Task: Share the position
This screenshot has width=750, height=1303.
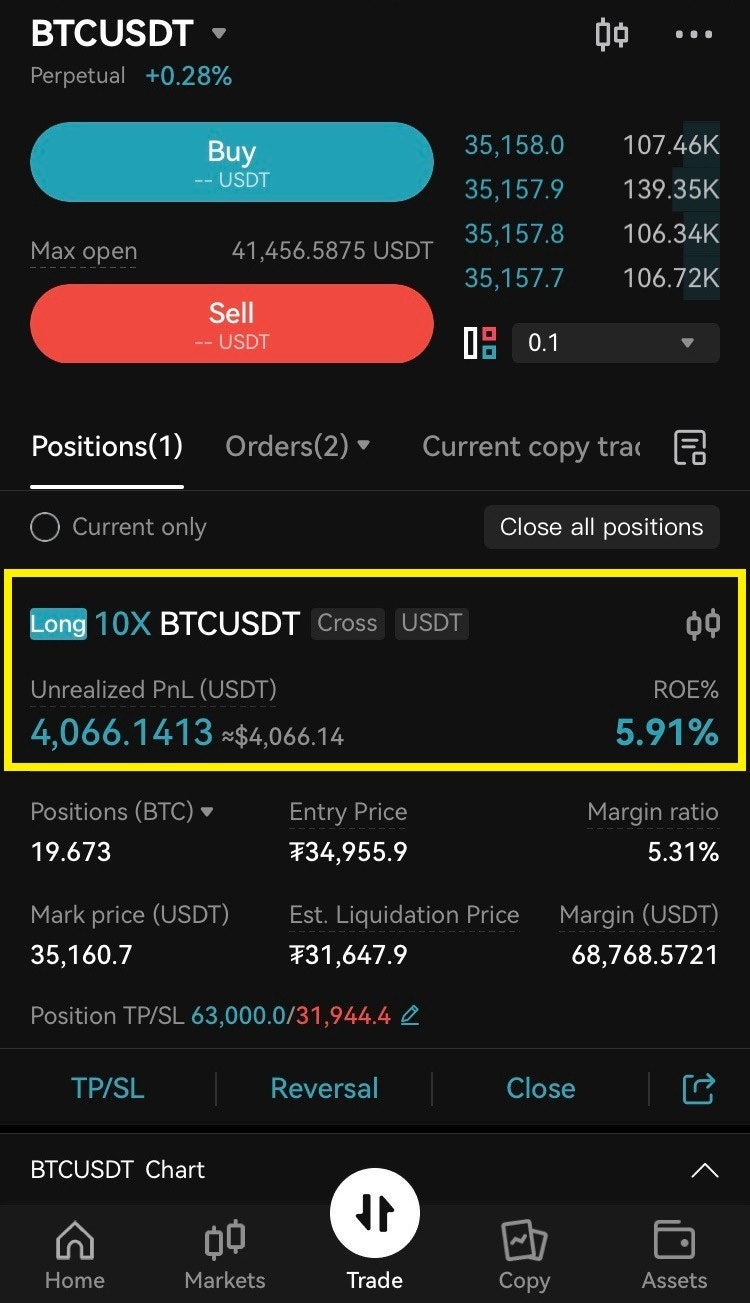Action: [698, 1088]
